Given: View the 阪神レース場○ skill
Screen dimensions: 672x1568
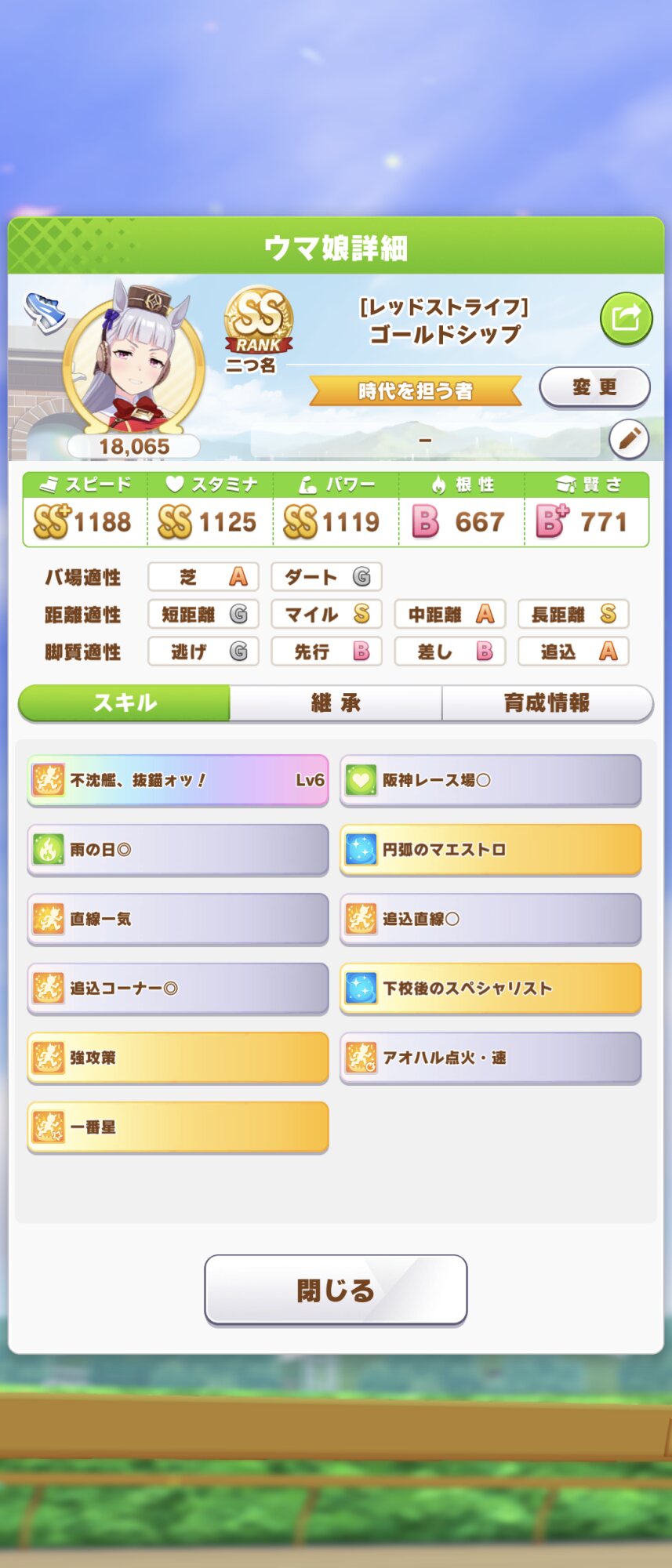Looking at the screenshot, I should click(x=490, y=780).
